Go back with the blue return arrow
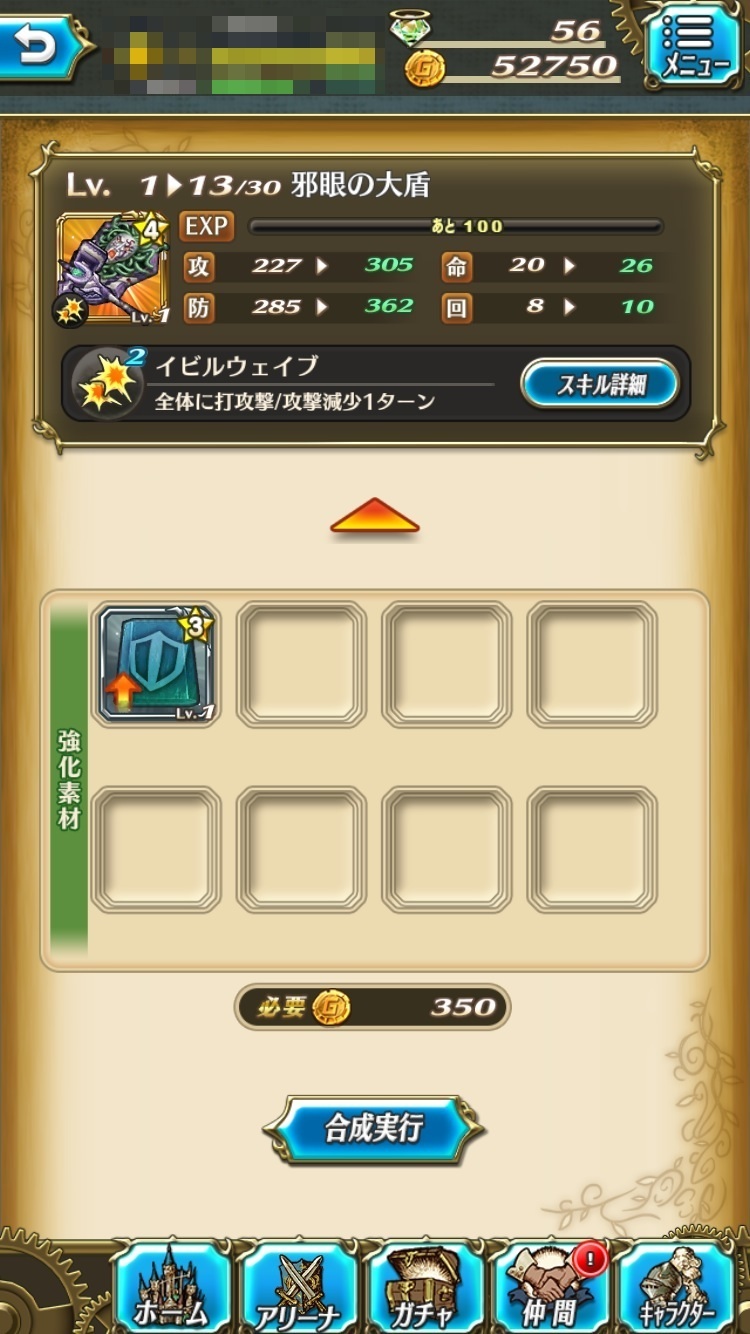750x1334 pixels. pos(40,47)
